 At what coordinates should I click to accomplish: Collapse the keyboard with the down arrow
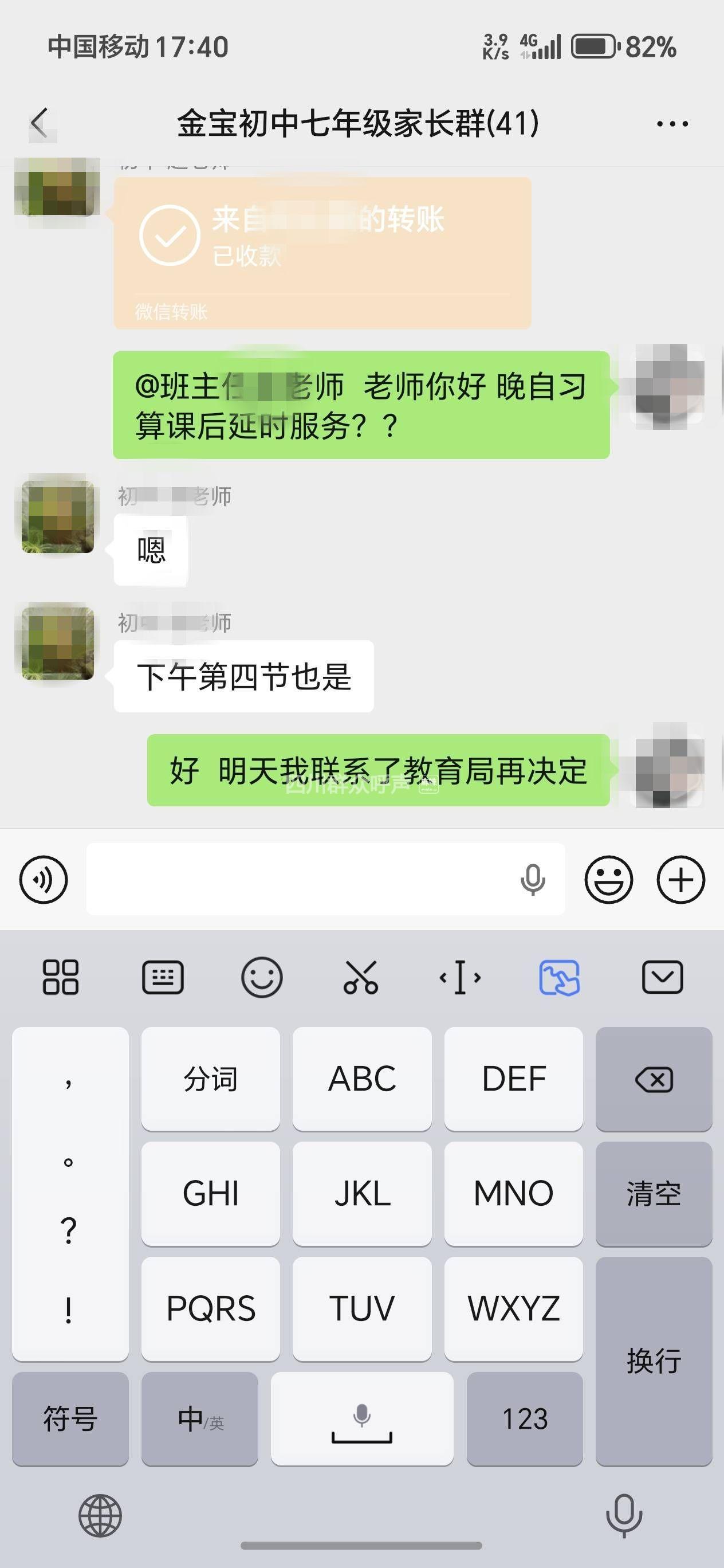click(663, 978)
